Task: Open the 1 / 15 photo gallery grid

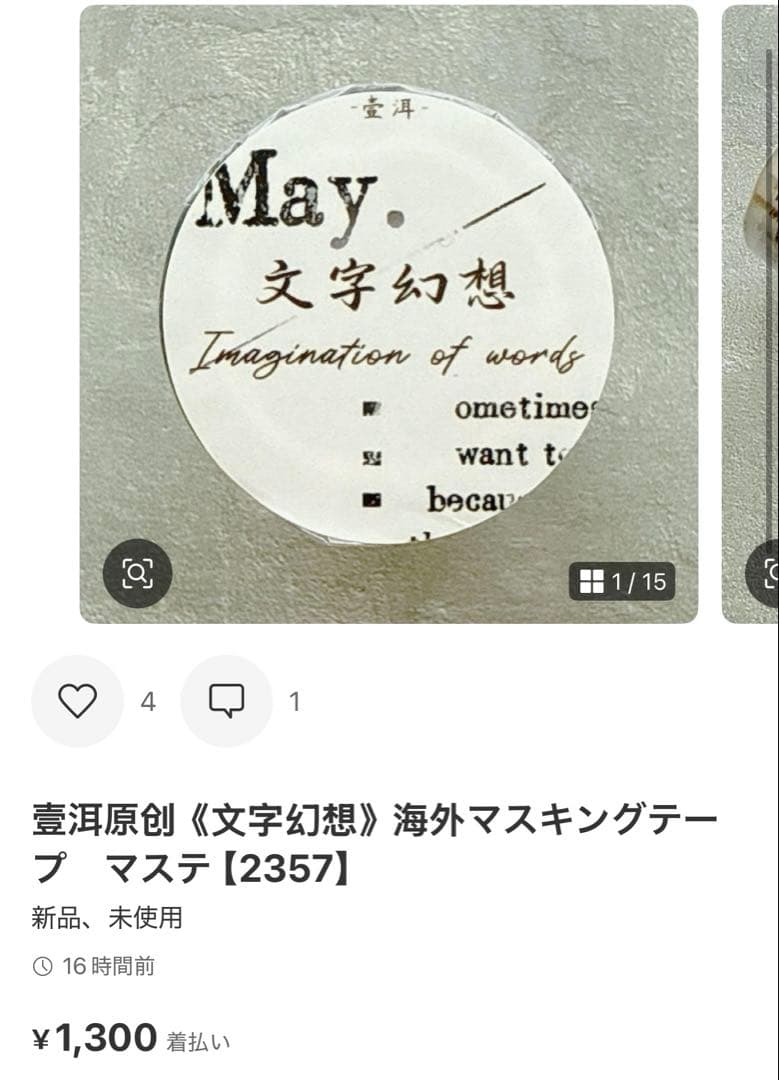Action: coord(622,581)
